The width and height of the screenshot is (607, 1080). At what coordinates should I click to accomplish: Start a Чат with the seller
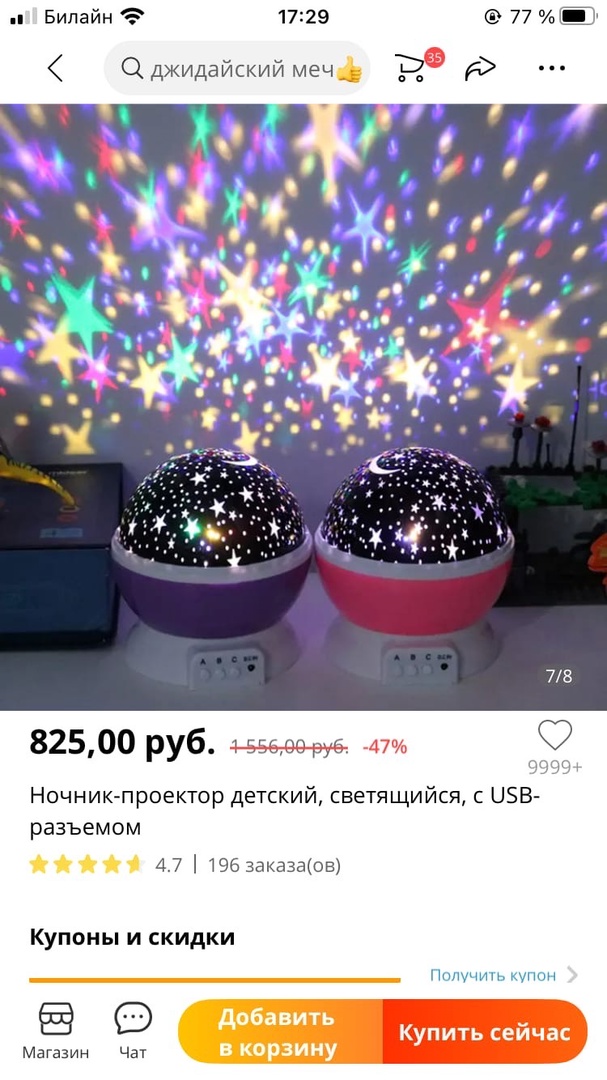point(133,1030)
